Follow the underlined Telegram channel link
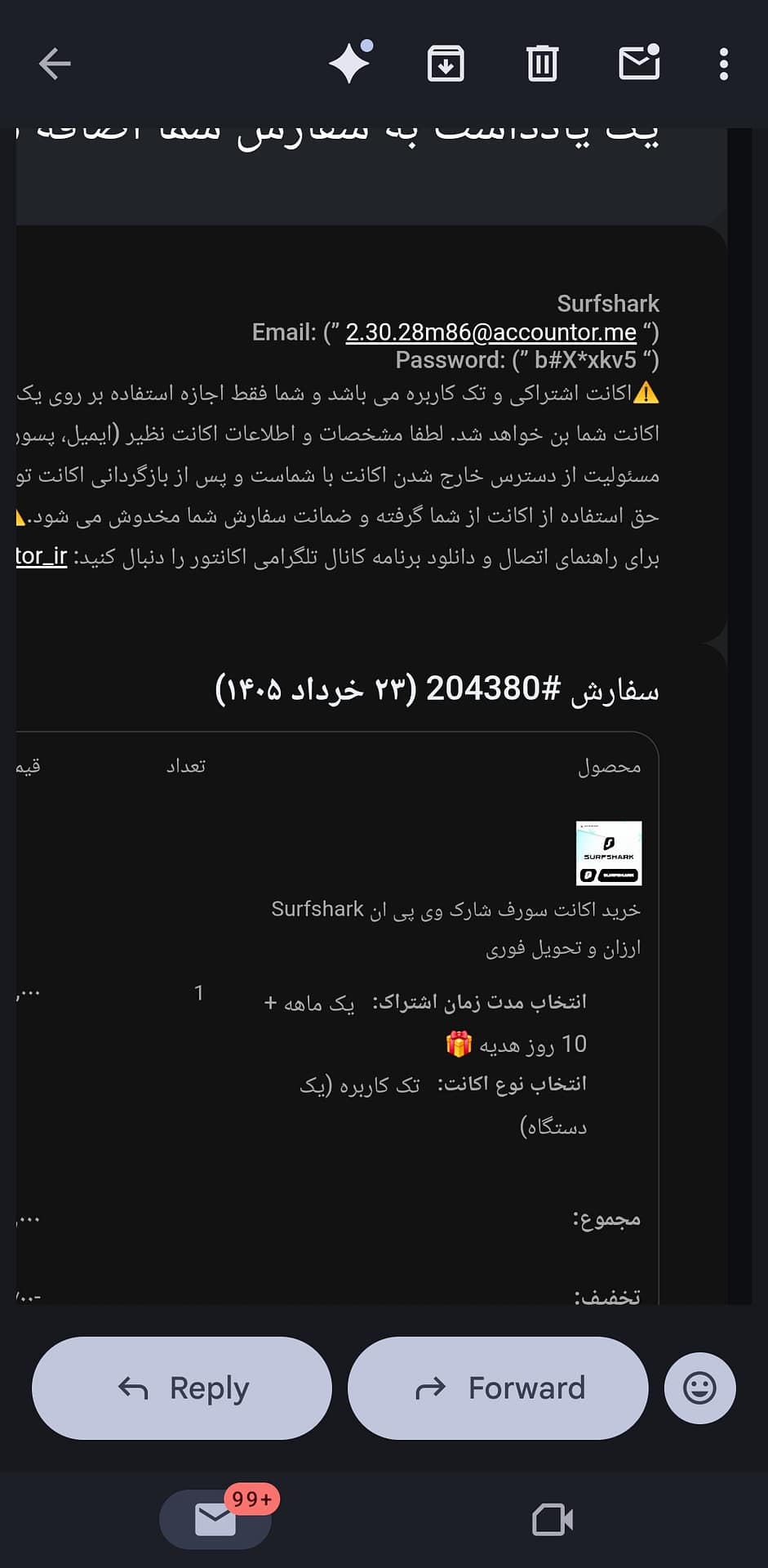The image size is (768, 1568). [x=41, y=557]
